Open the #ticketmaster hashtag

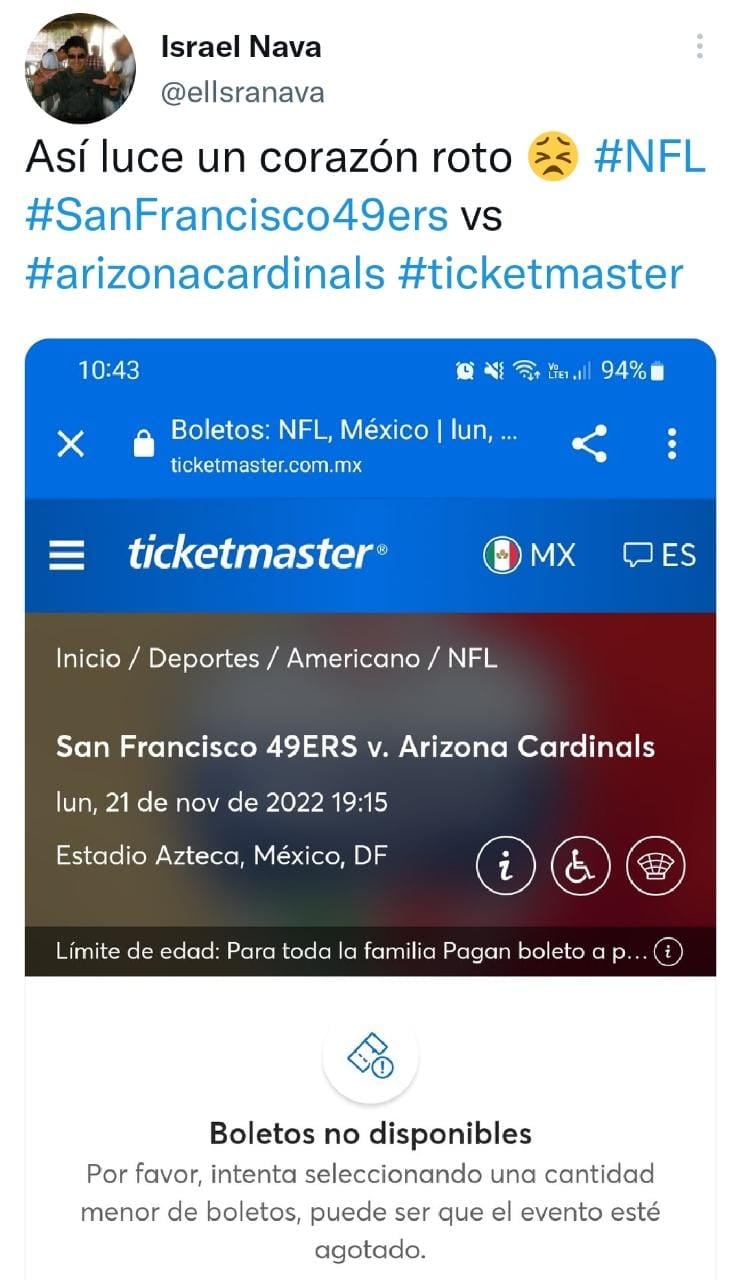pos(540,273)
